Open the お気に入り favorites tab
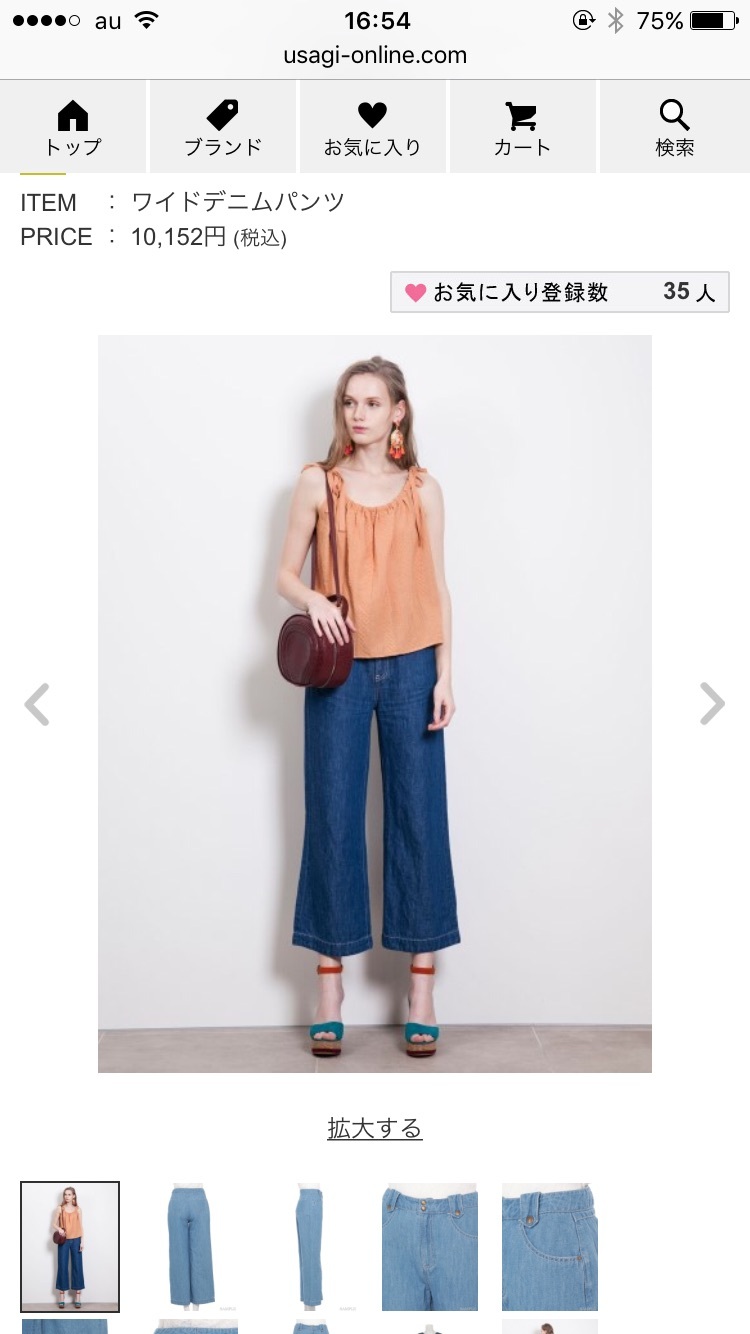 tap(372, 128)
